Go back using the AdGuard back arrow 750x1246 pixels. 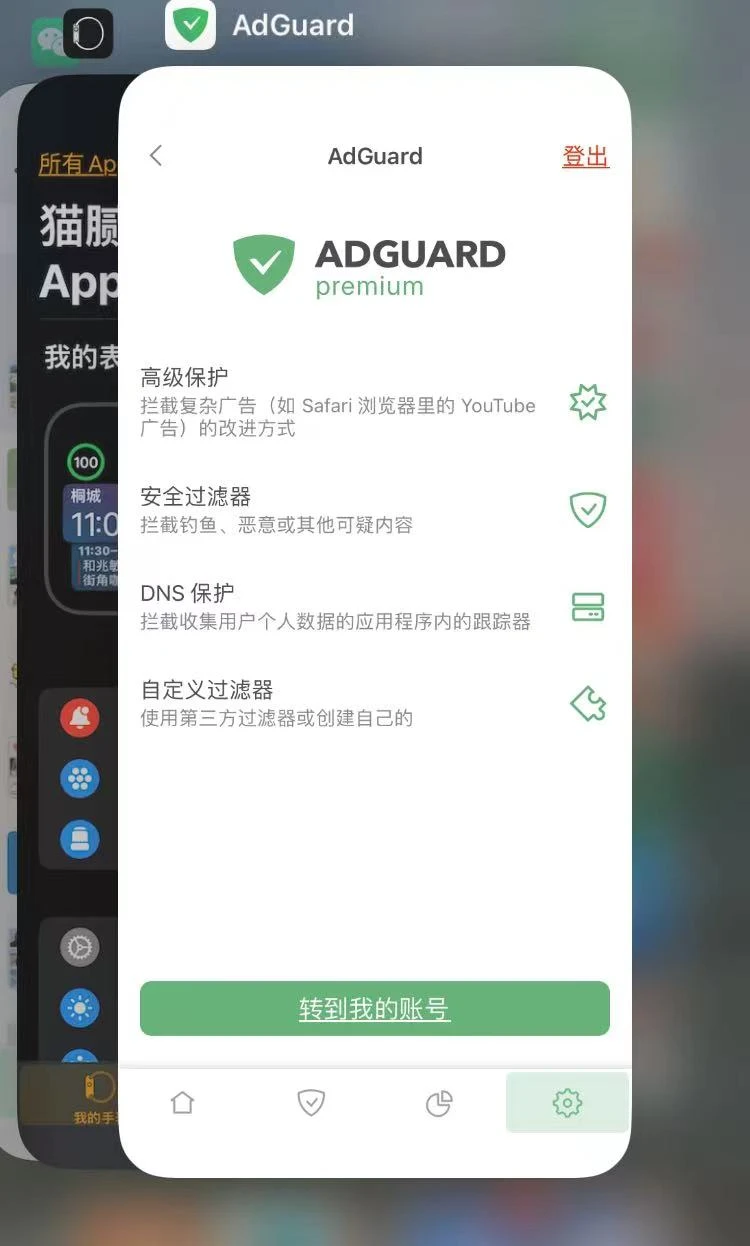155,156
